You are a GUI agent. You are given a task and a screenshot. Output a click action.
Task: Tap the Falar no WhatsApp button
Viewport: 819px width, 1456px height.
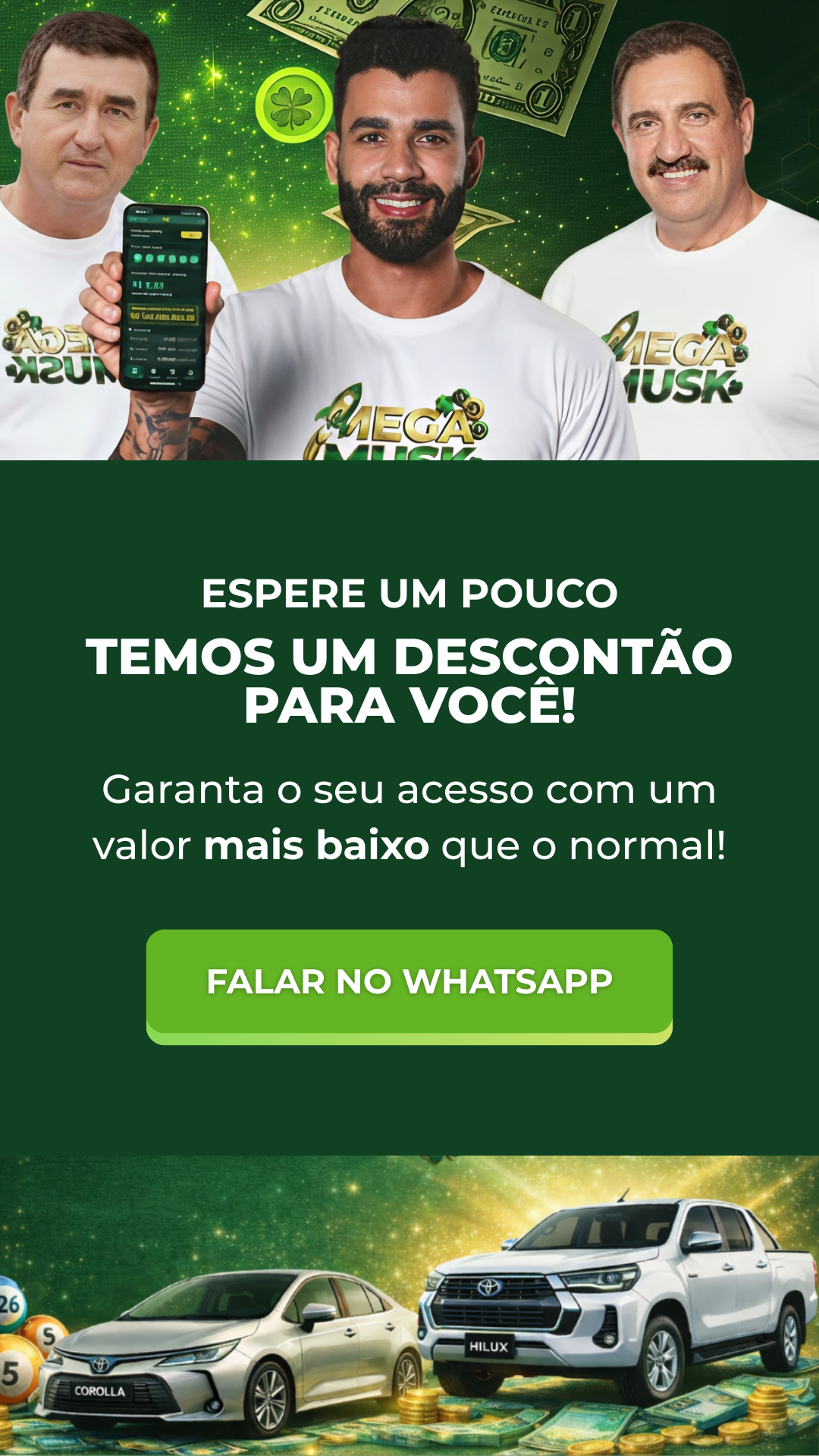(409, 983)
